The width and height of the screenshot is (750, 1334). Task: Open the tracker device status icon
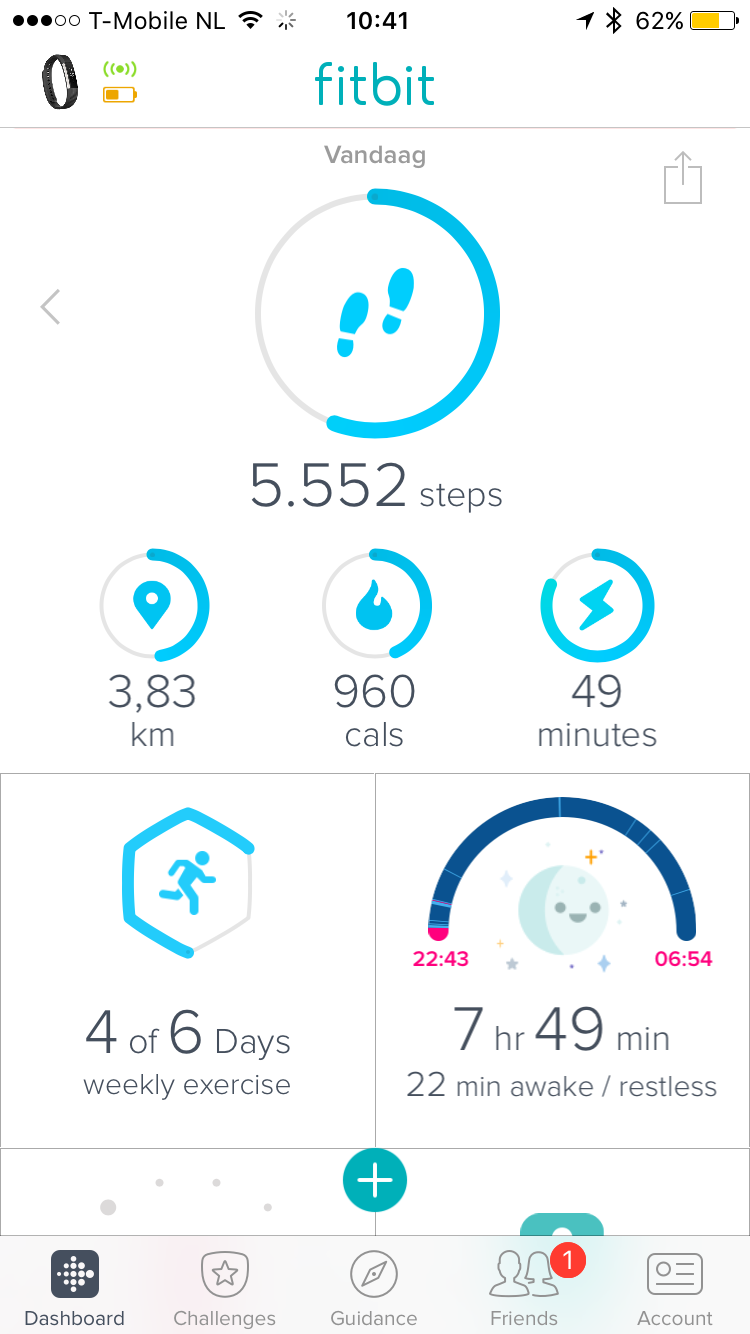(62, 83)
